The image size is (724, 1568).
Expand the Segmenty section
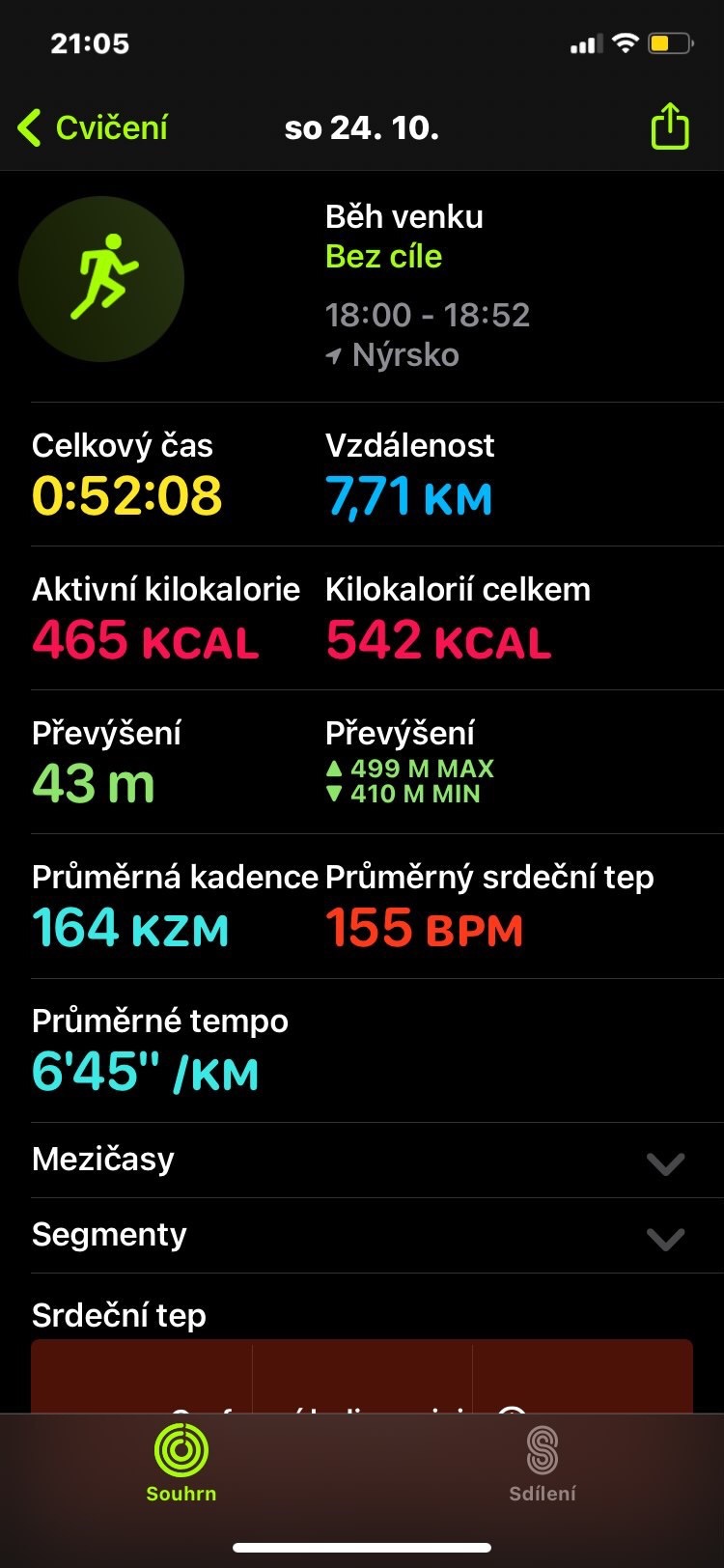click(x=665, y=1238)
